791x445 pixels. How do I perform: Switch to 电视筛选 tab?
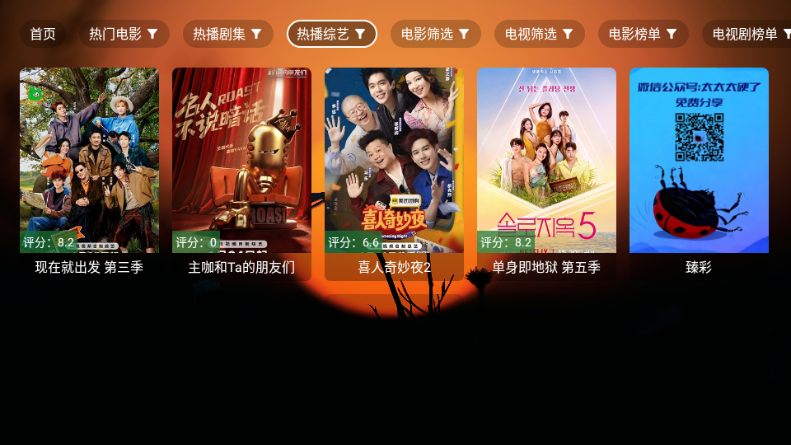coord(539,34)
